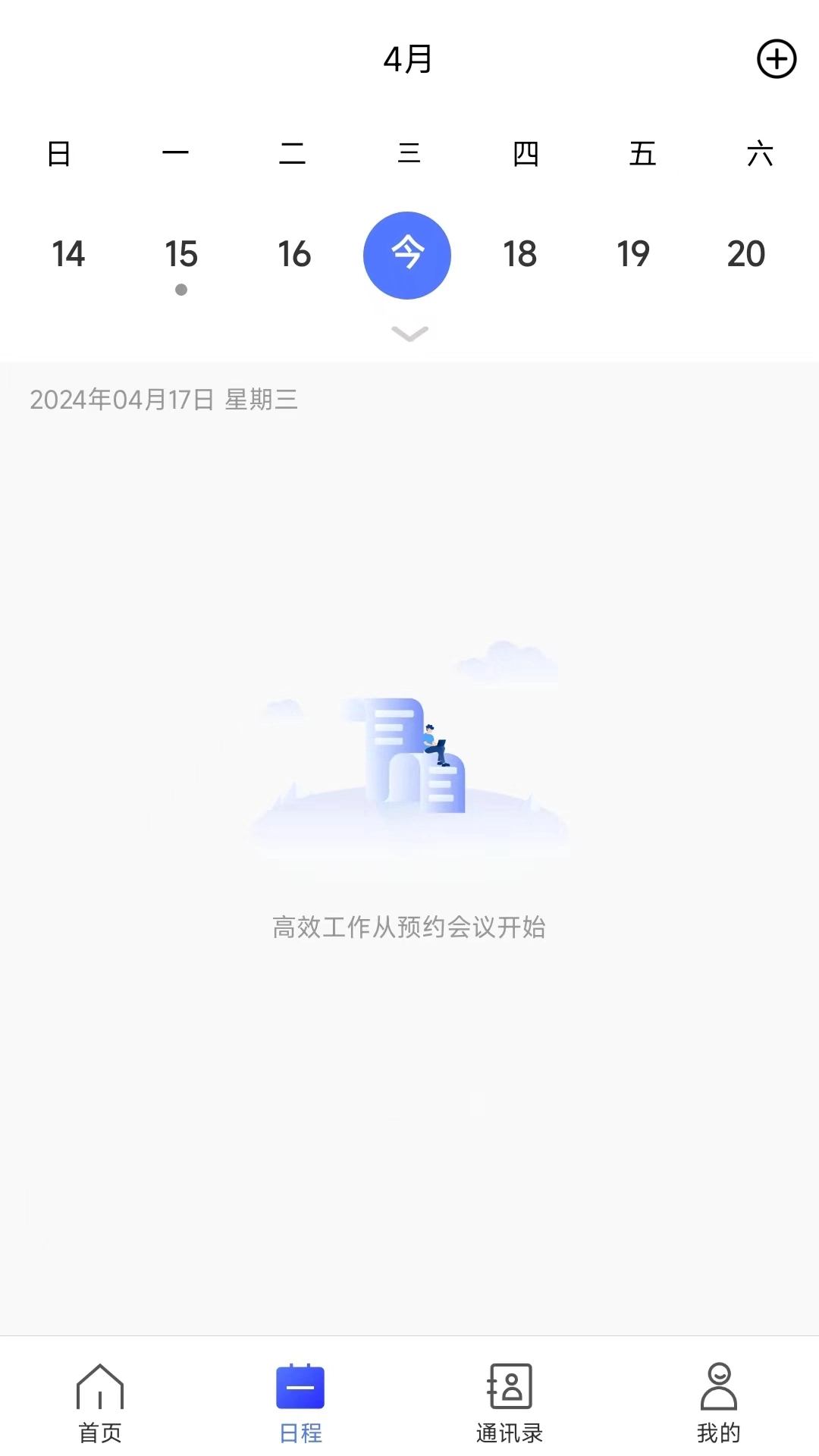Tap the 高效工作从预约会议开始 text
This screenshot has width=819, height=1456.
click(x=409, y=927)
